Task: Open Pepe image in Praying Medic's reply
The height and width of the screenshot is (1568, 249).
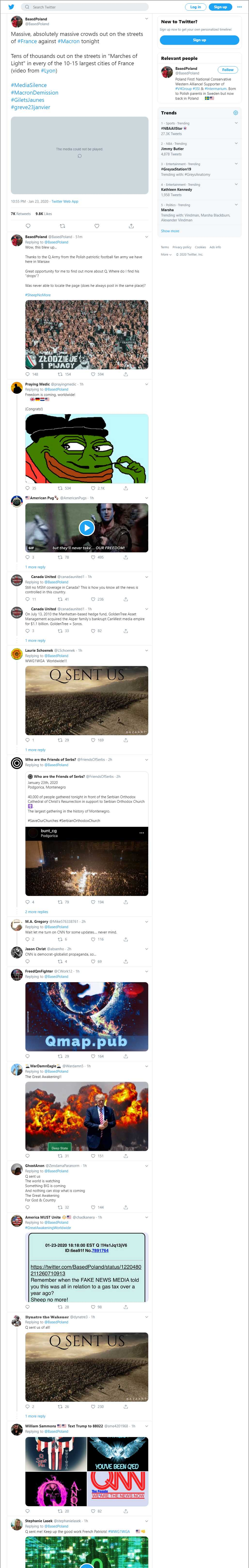Action: 86,449
